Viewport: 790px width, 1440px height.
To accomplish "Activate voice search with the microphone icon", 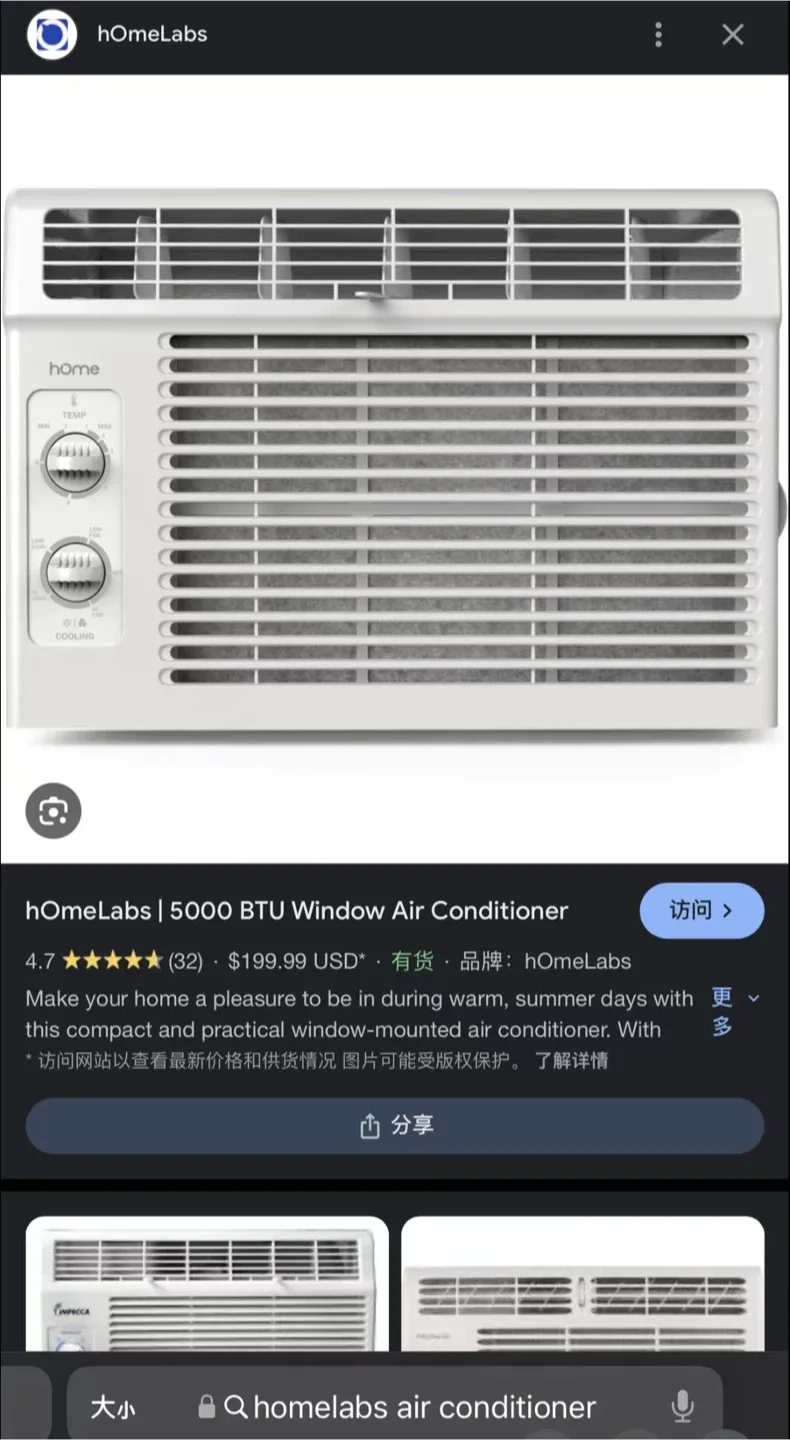I will pos(683,1406).
